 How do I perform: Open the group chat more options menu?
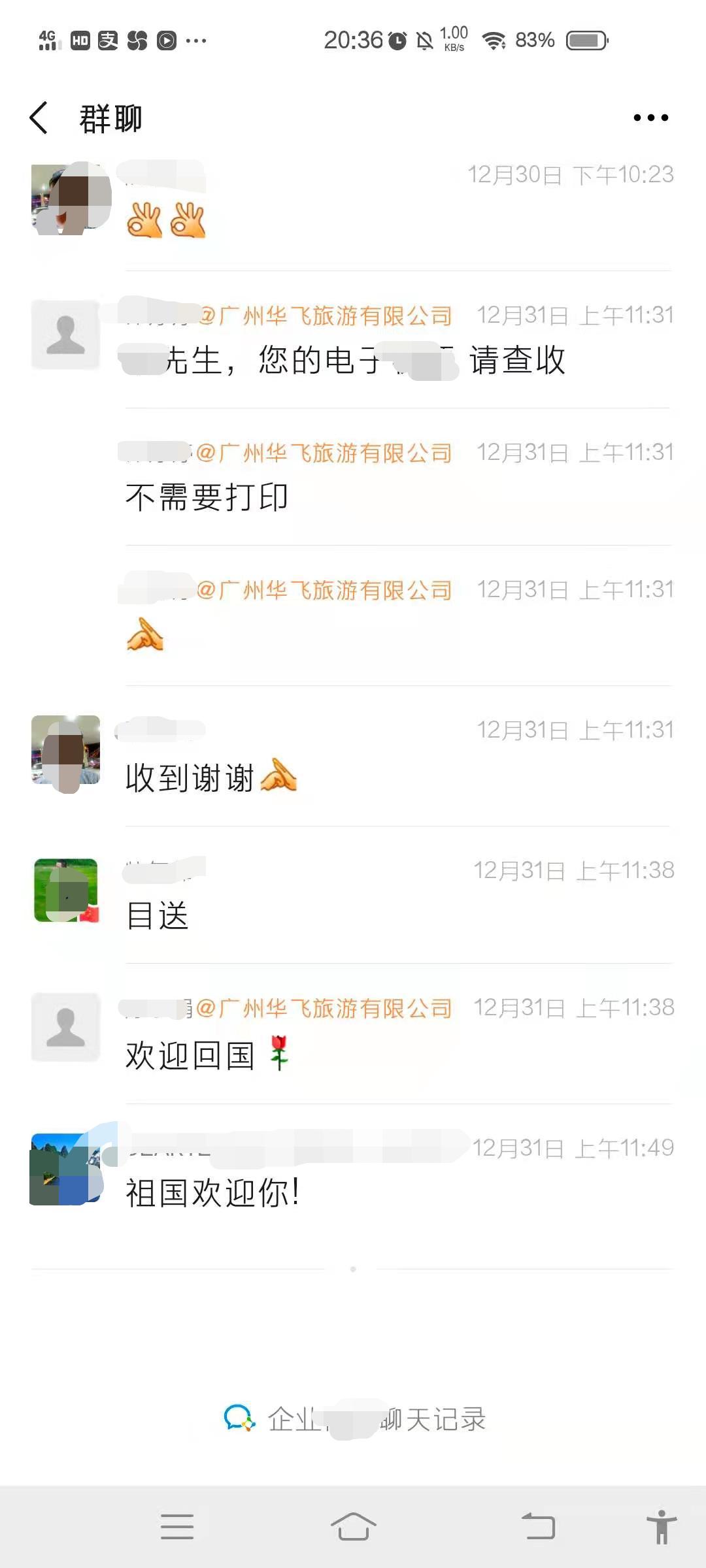tap(652, 118)
